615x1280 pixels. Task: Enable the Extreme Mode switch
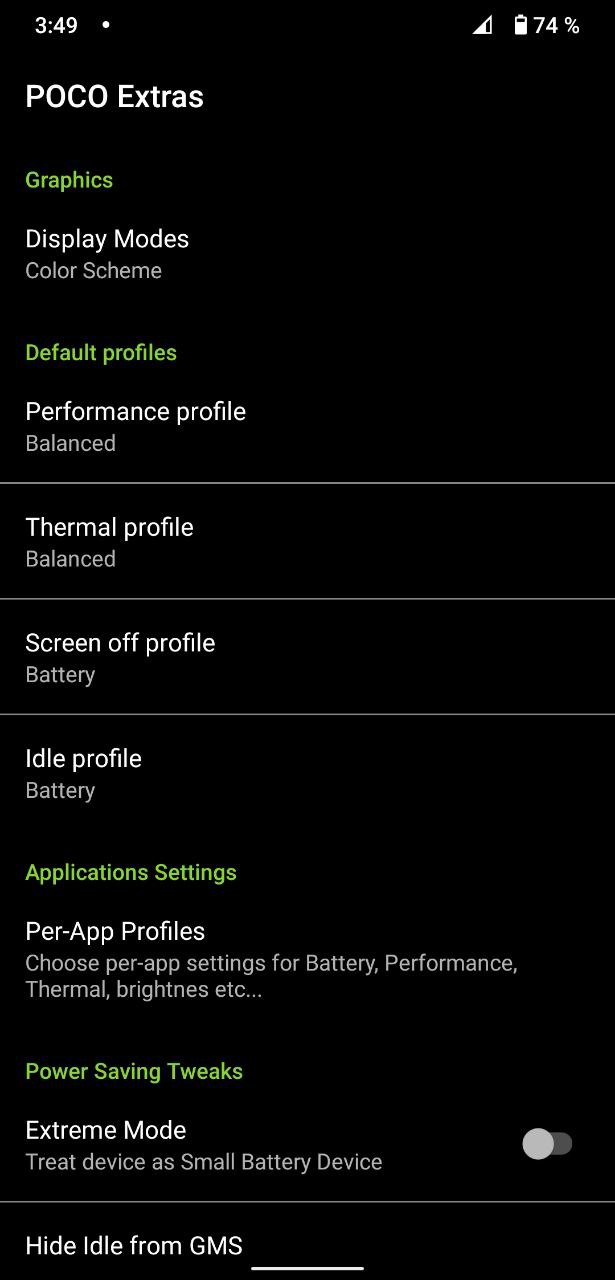[547, 1144]
